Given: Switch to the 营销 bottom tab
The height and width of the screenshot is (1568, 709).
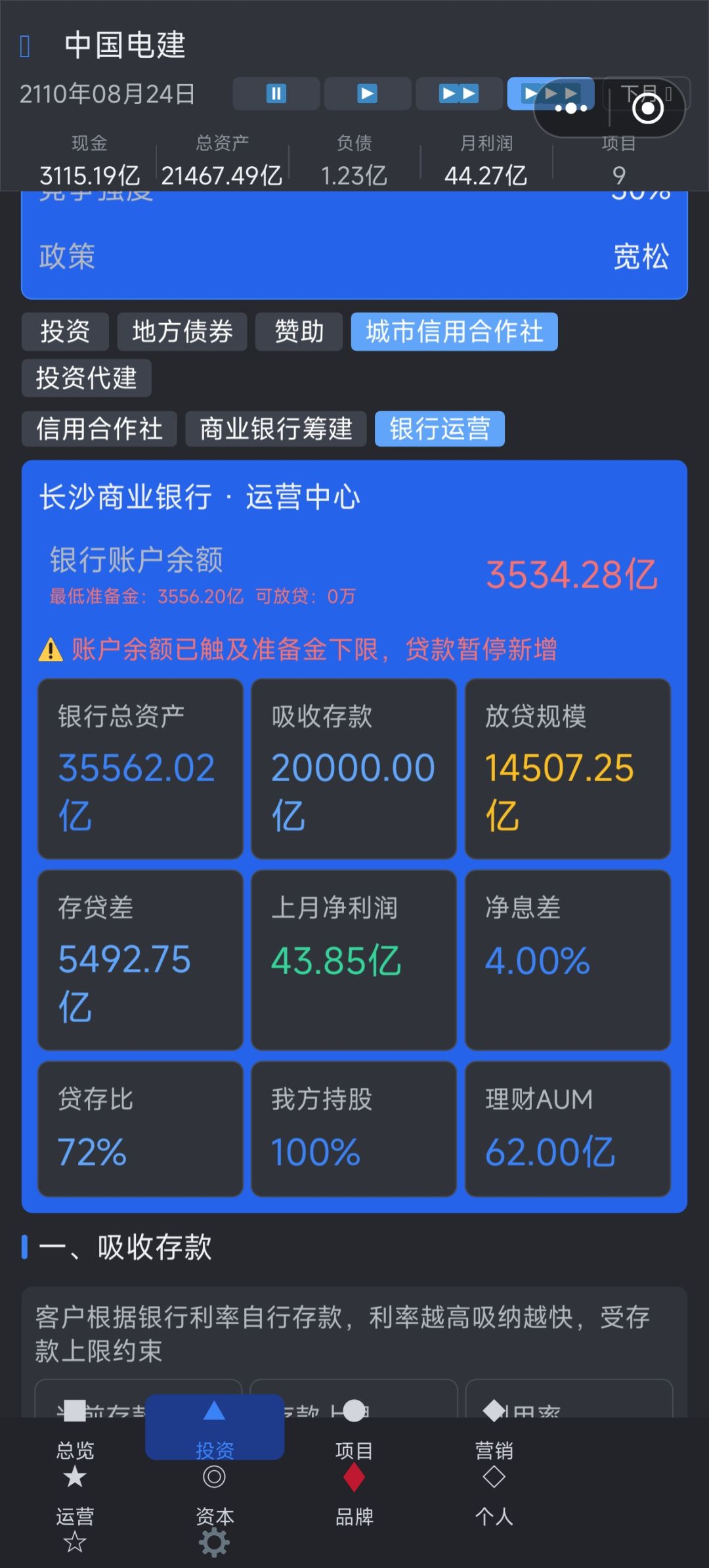Looking at the screenshot, I should tap(494, 1431).
